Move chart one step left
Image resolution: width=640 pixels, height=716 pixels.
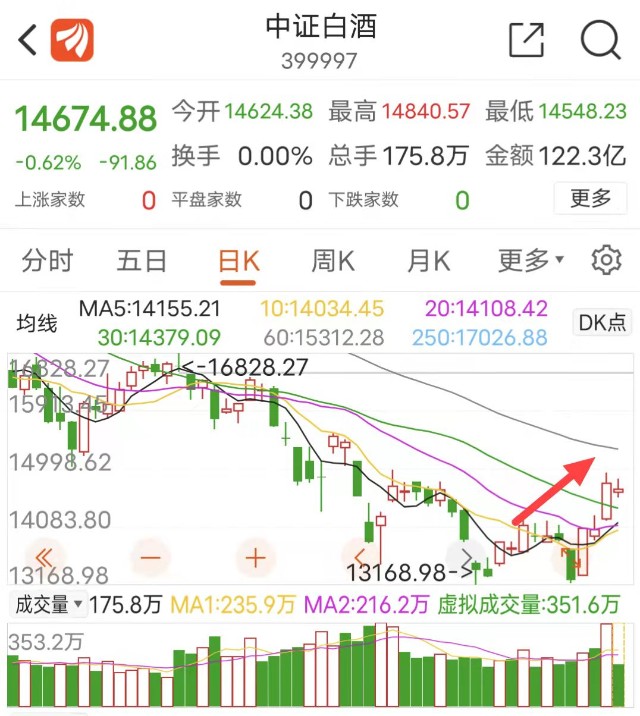click(x=361, y=557)
